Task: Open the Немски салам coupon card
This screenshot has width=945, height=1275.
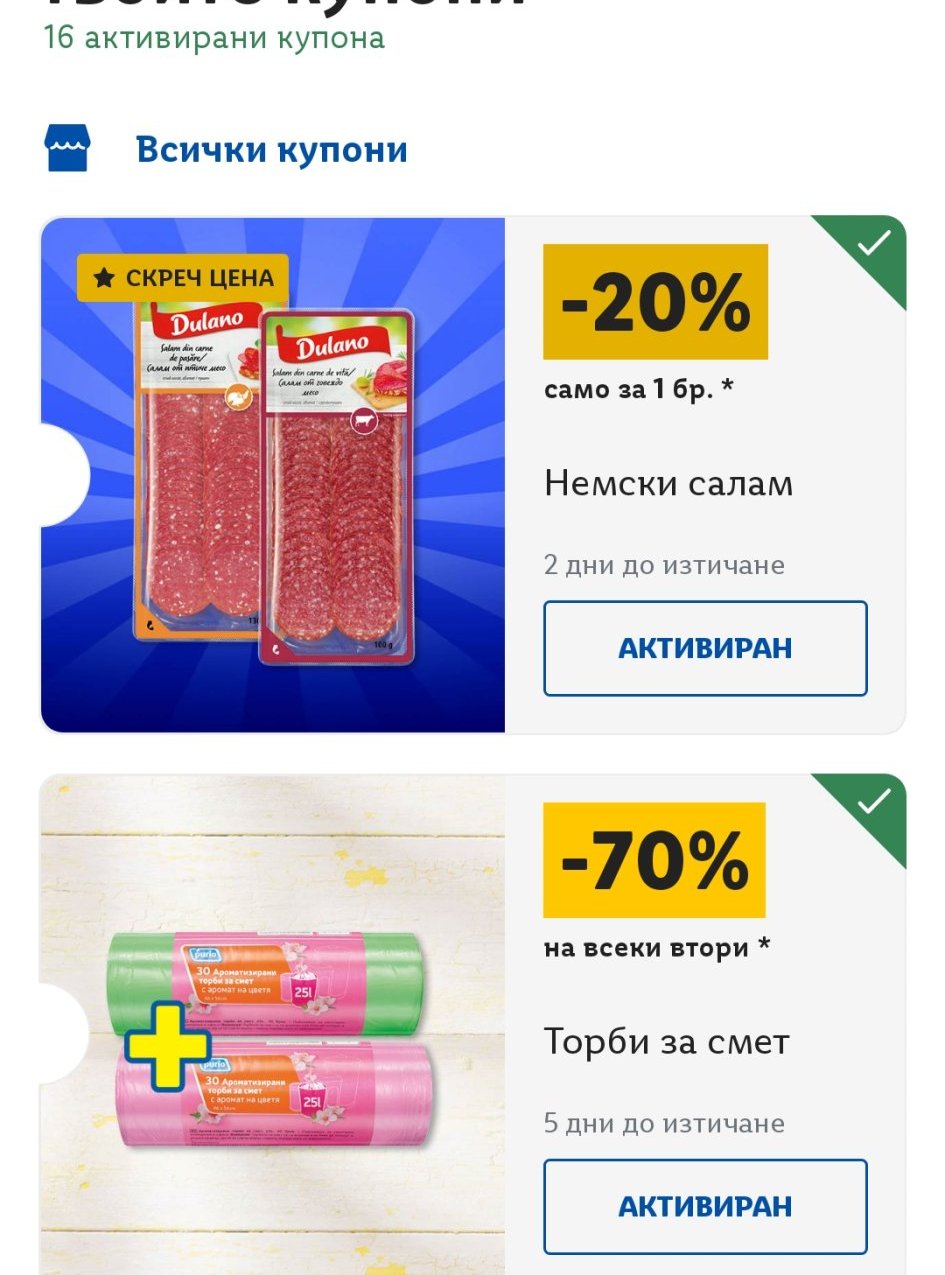Action: coord(473,475)
